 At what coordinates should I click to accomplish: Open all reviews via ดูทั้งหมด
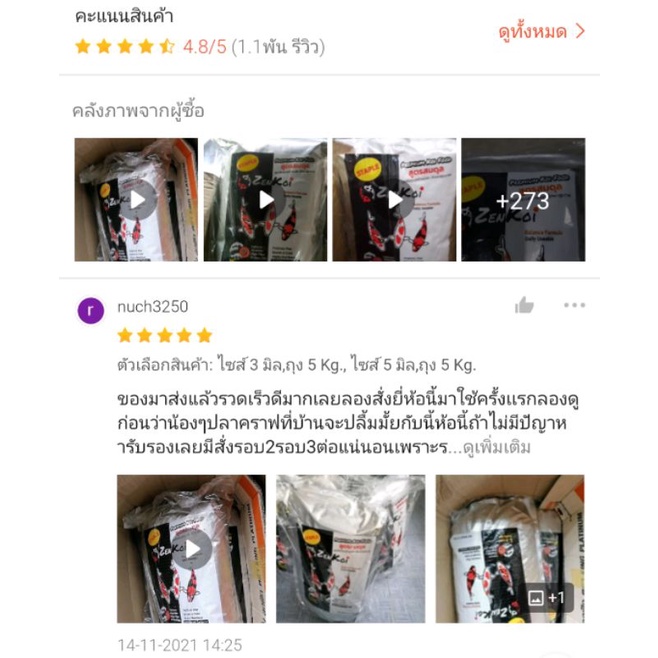[541, 32]
